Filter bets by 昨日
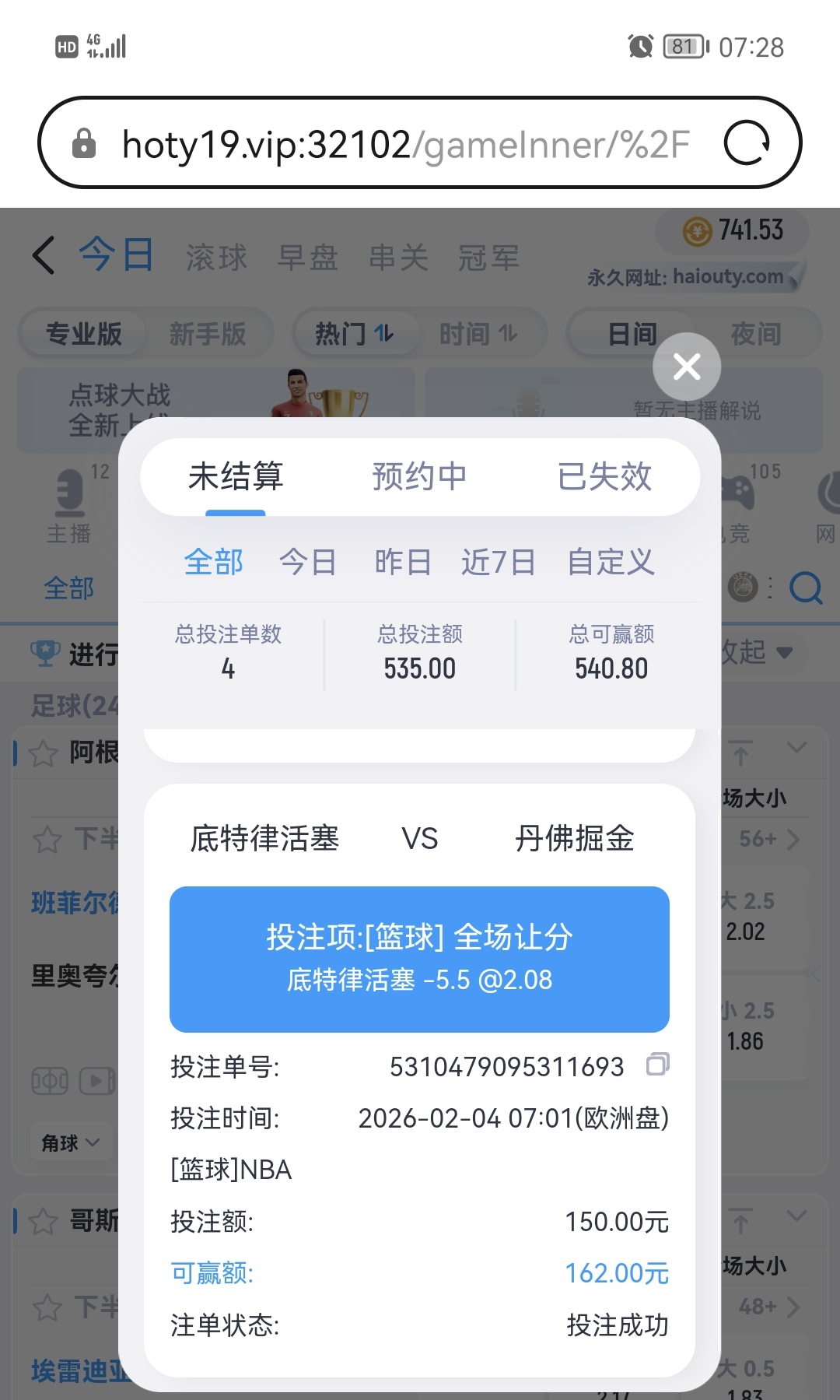This screenshot has height=1400, width=840. 402,562
